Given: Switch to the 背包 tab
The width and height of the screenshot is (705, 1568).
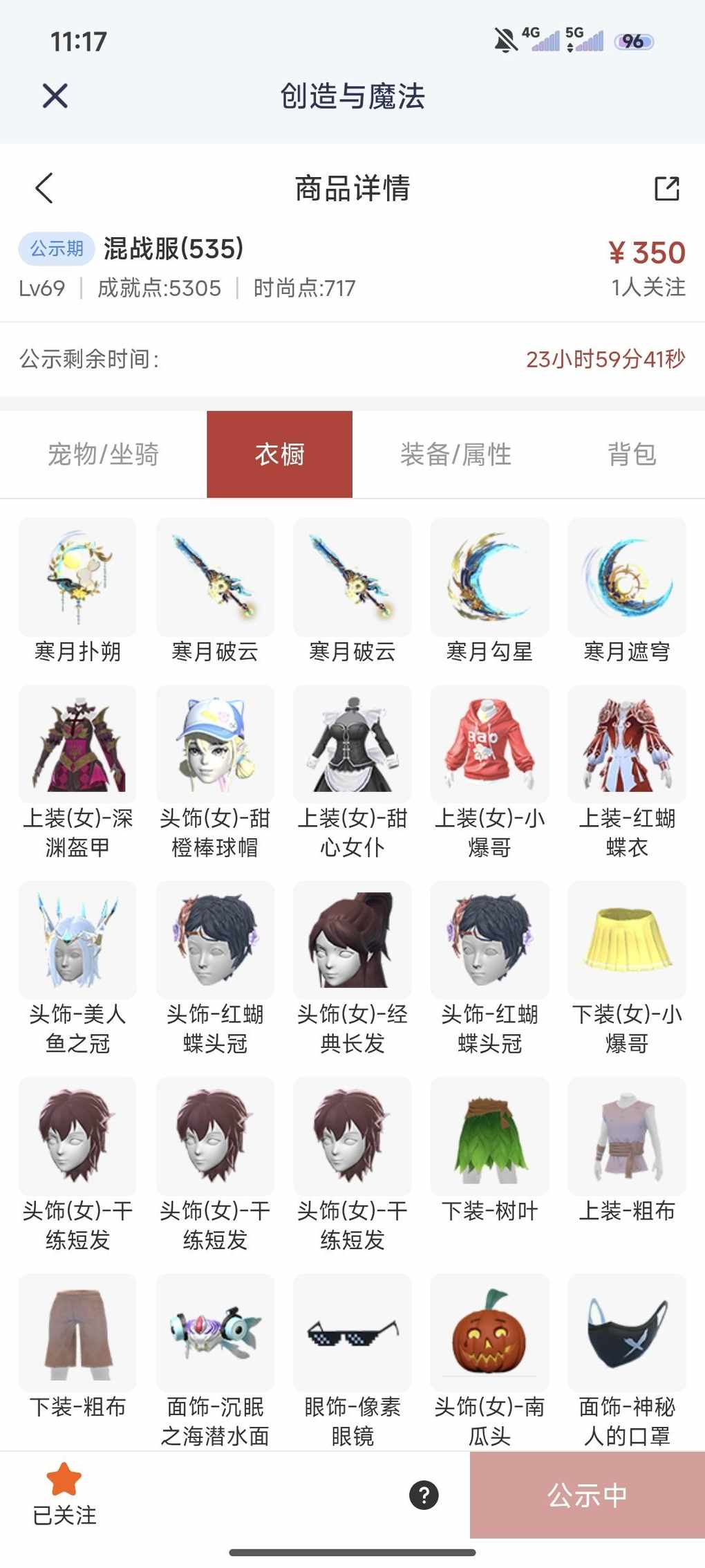Looking at the screenshot, I should tap(631, 454).
